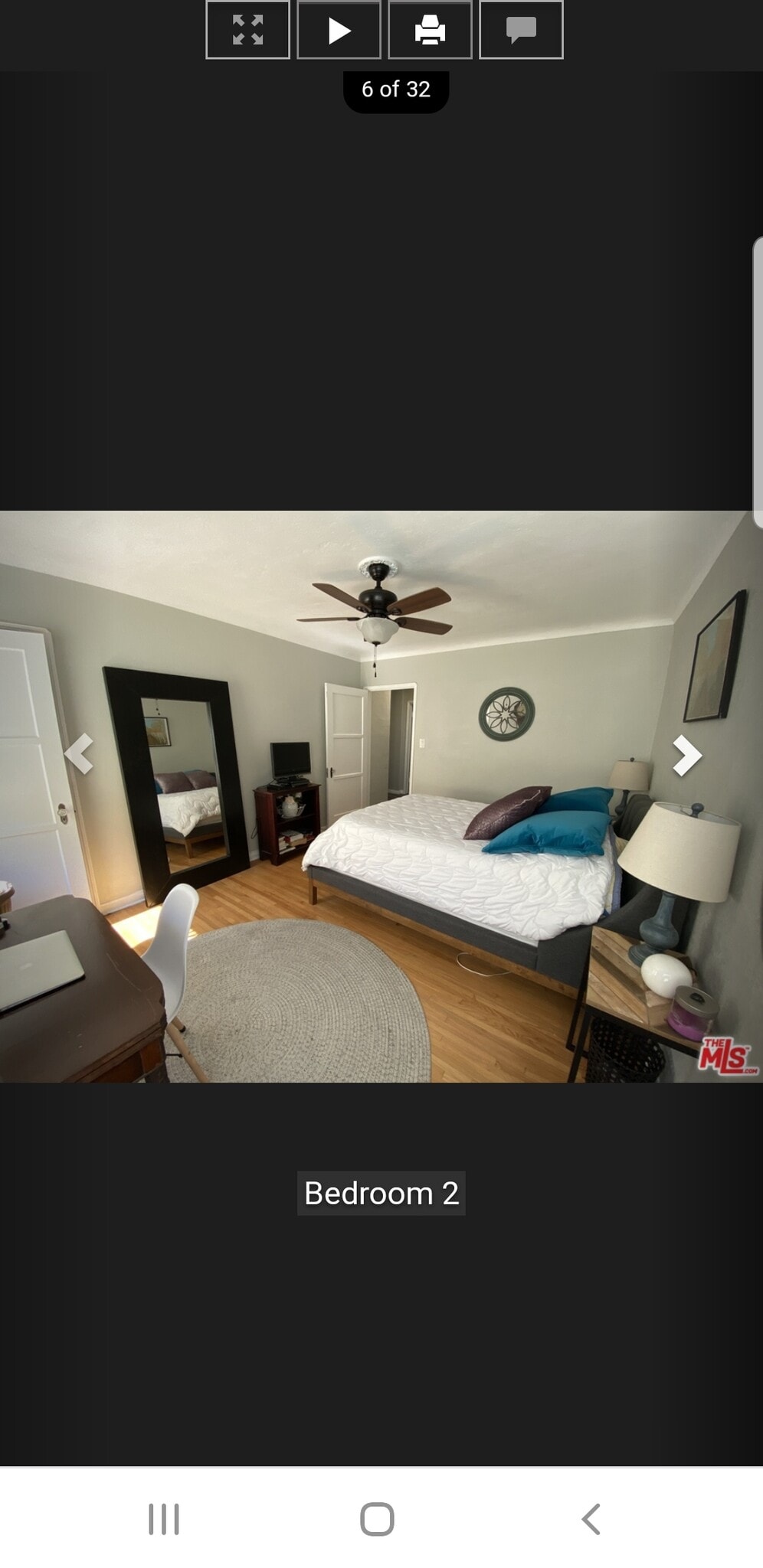Go to the previous photo
763x1568 pixels.
coord(79,754)
